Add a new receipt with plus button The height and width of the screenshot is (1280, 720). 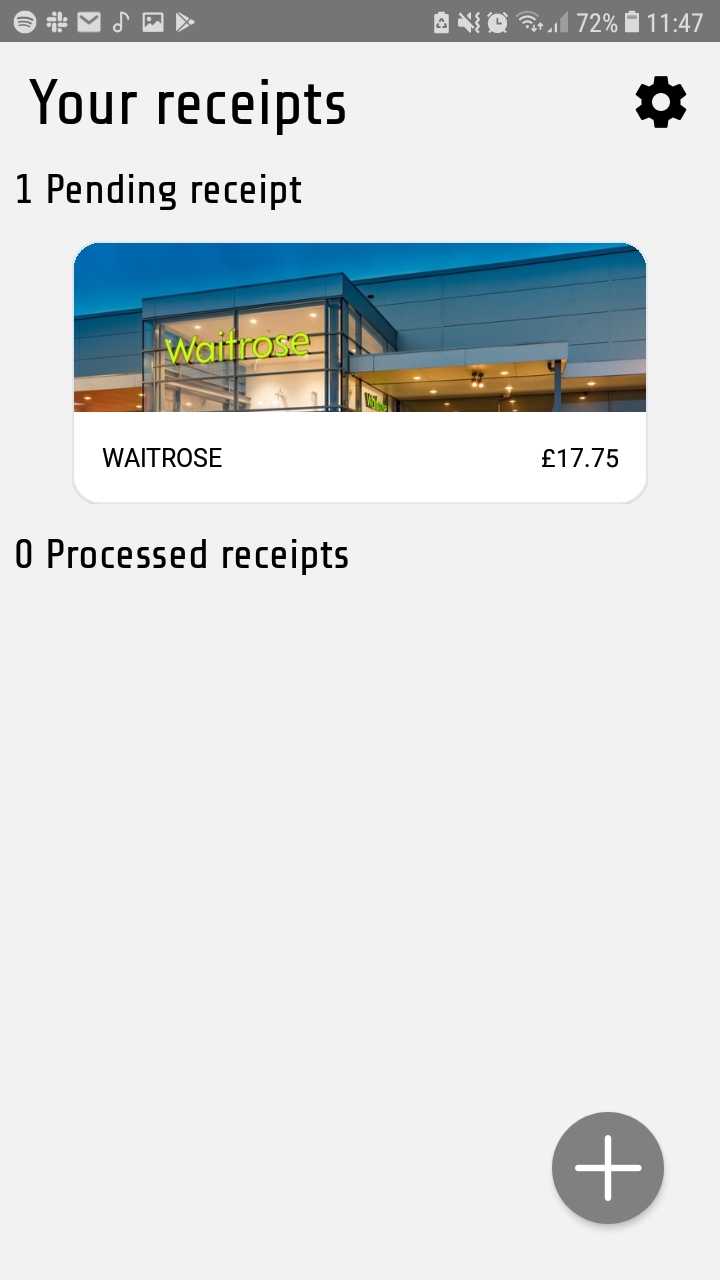pyautogui.click(x=608, y=1168)
